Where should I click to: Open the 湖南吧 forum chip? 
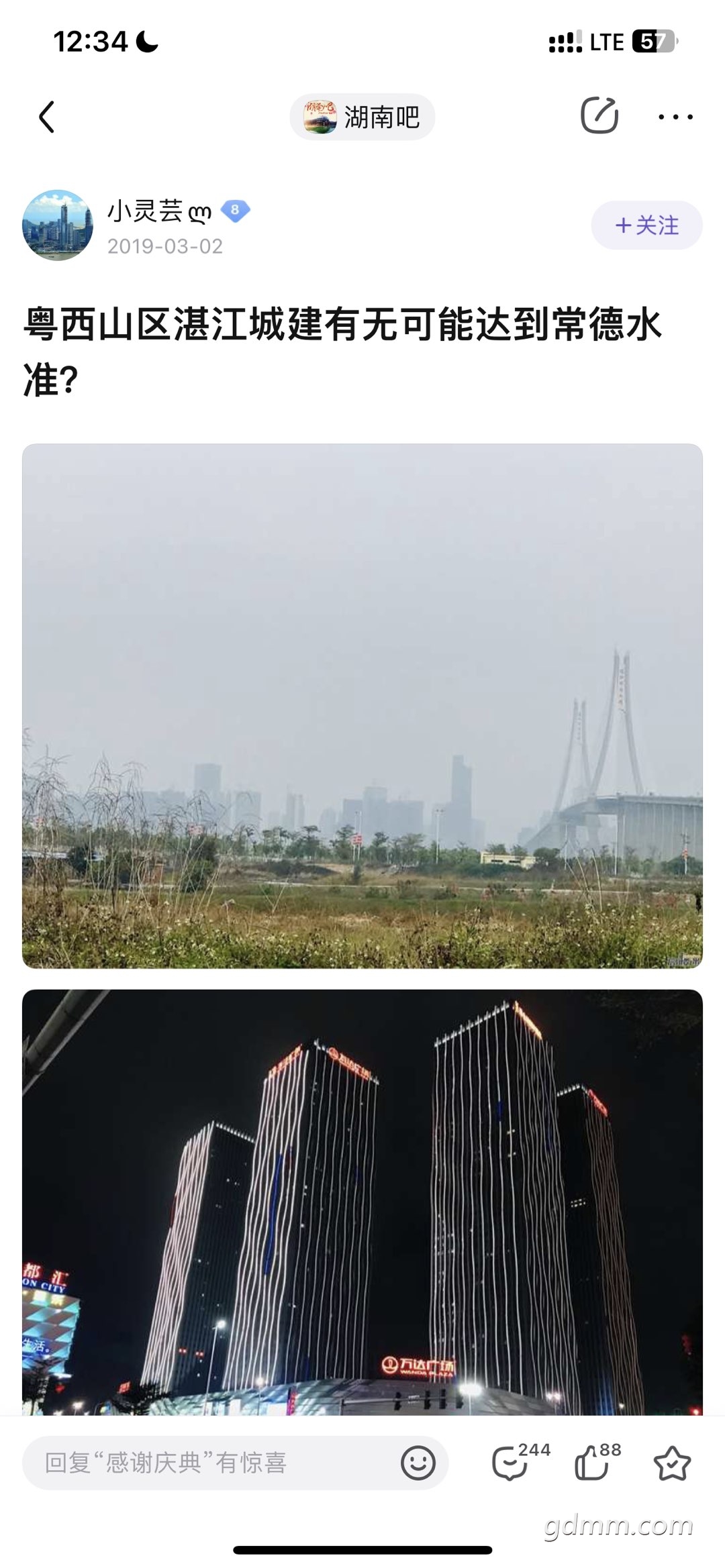click(362, 117)
